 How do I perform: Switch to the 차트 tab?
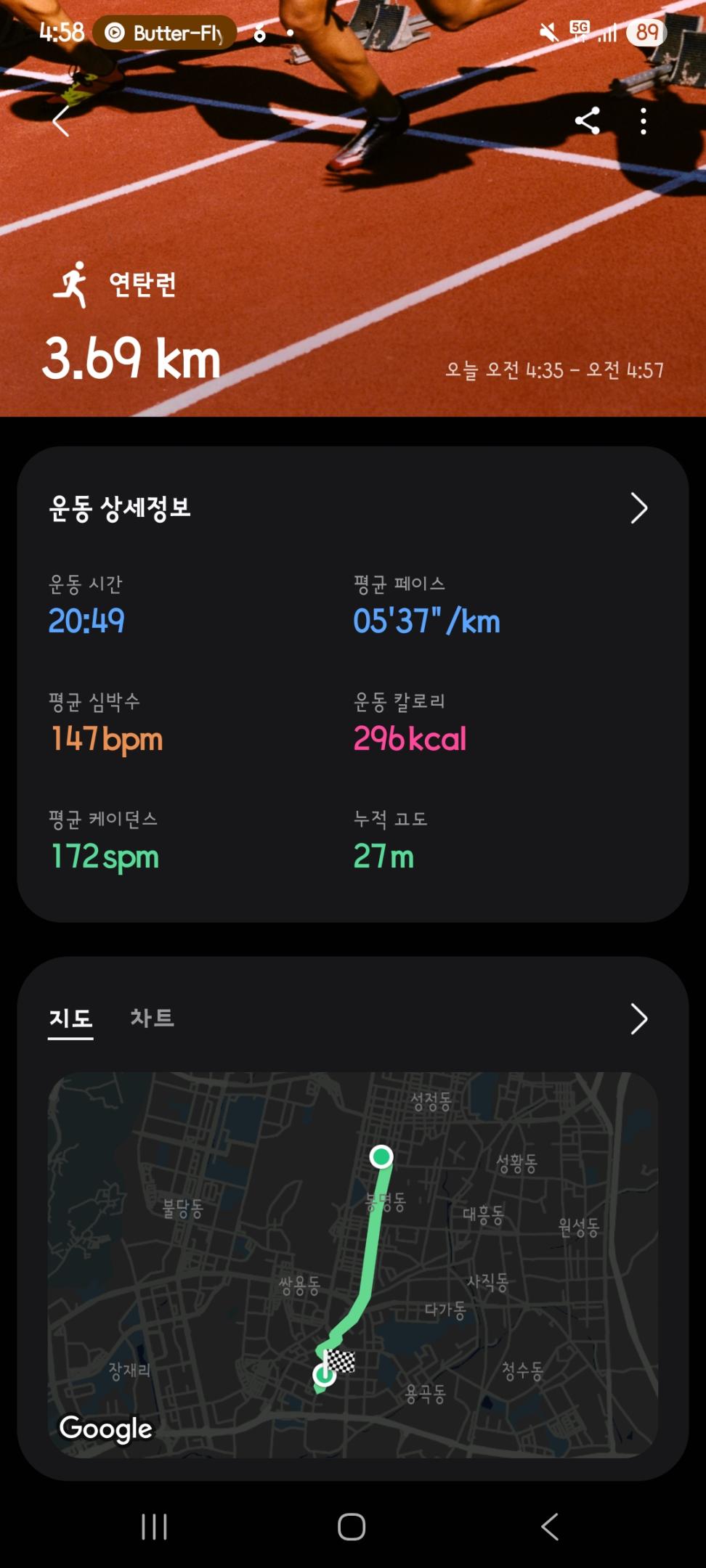pos(152,1018)
